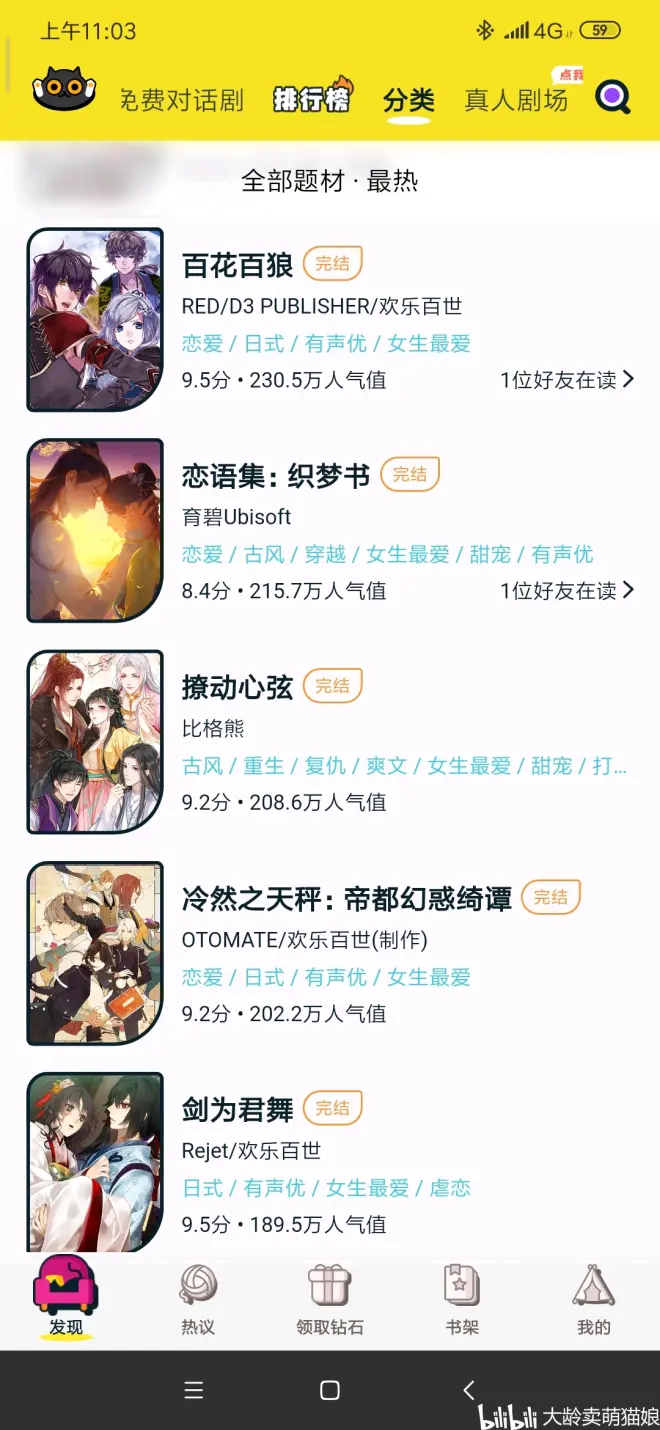Open the story 冷然之天秤：帝都幻惑绮谭

click(x=346, y=898)
